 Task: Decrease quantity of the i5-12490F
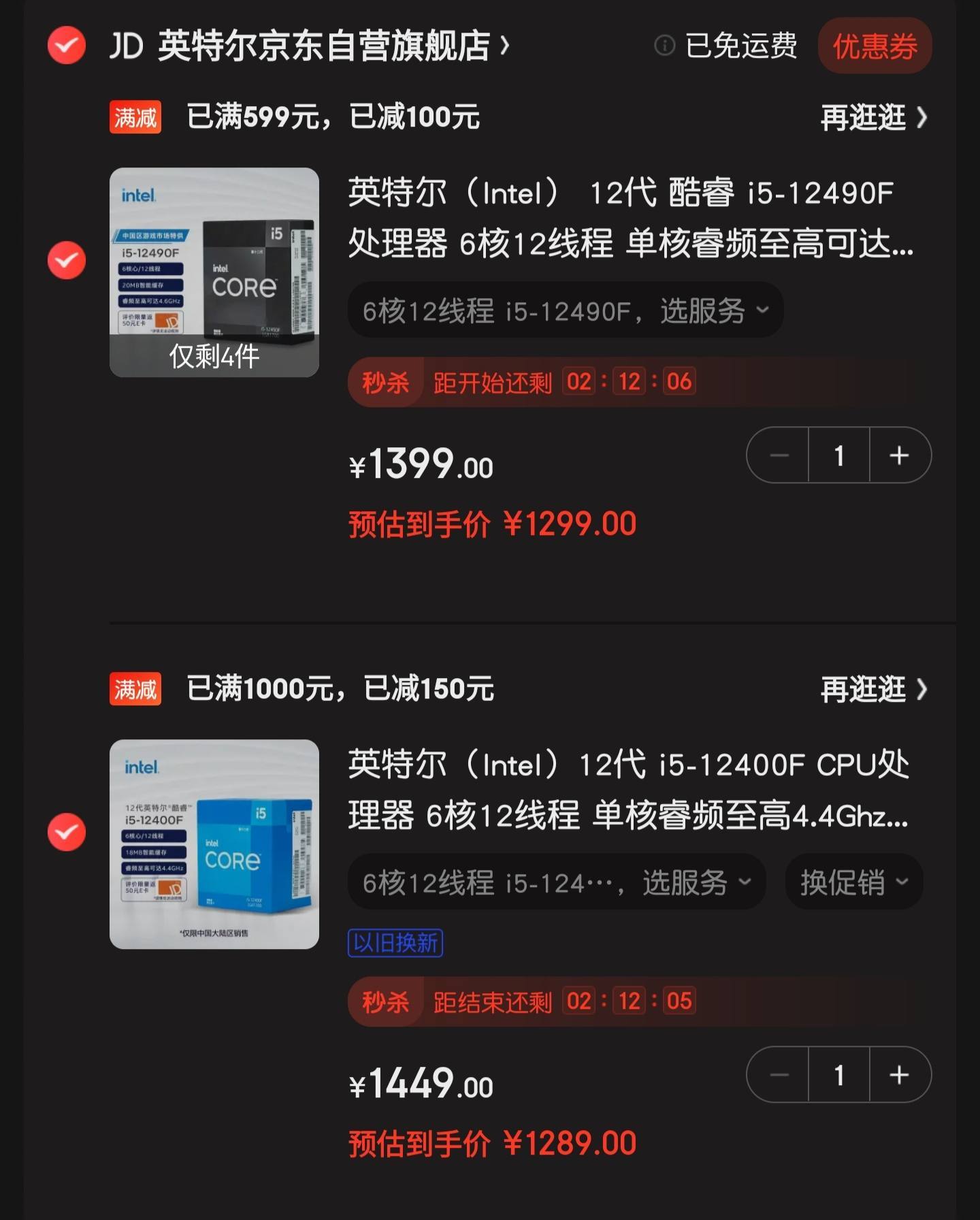pos(779,455)
